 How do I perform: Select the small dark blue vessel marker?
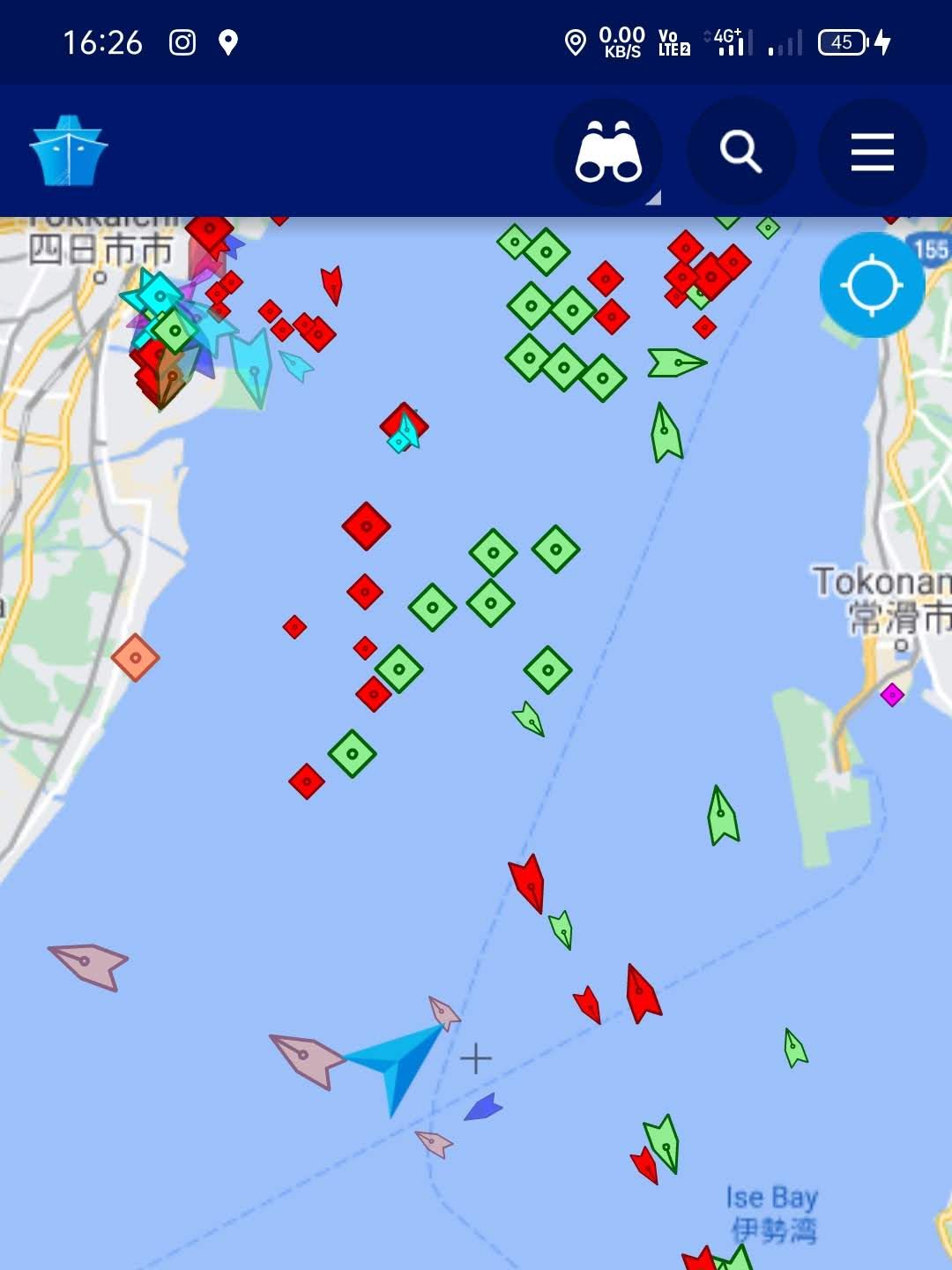483,1108
